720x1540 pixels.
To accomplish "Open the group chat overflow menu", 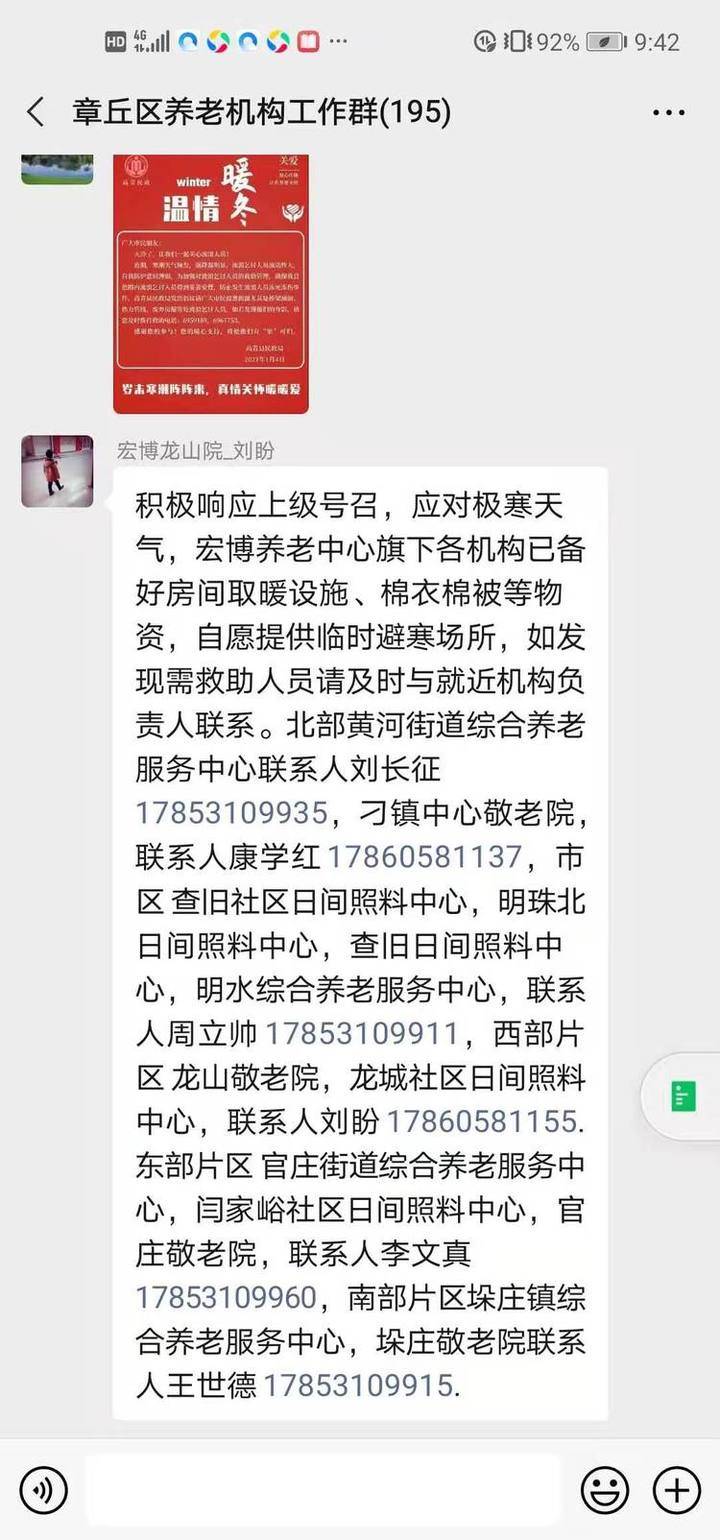I will [x=668, y=112].
